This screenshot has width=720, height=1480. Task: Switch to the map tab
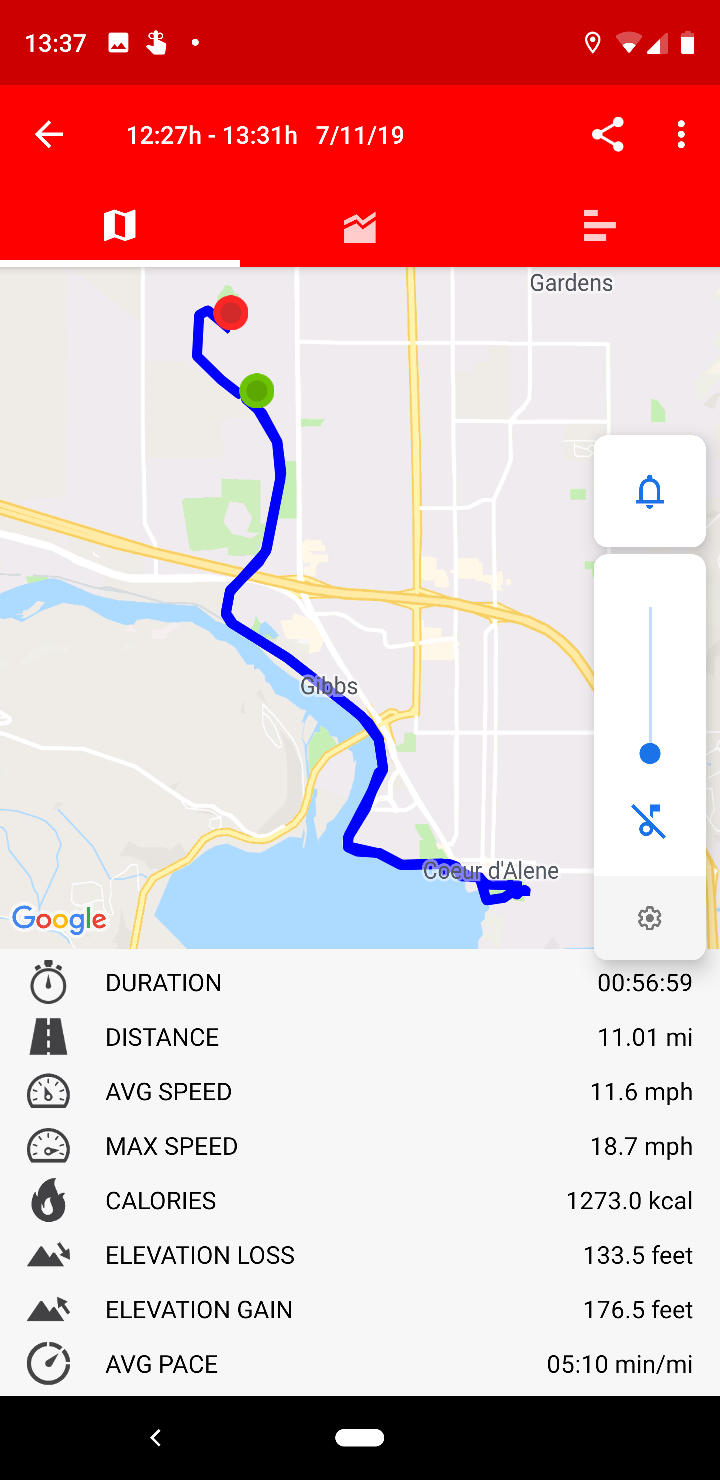point(120,226)
